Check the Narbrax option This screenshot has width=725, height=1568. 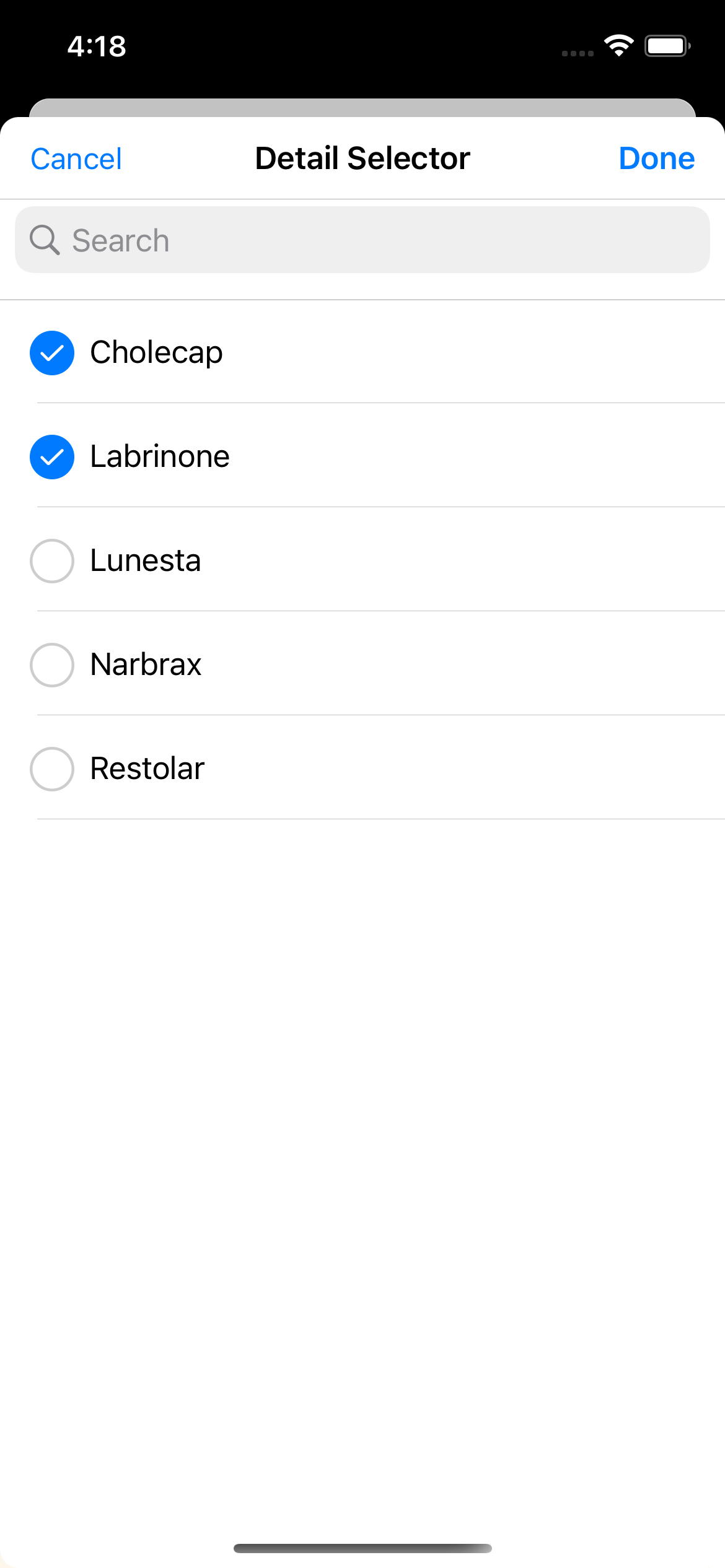[52, 665]
